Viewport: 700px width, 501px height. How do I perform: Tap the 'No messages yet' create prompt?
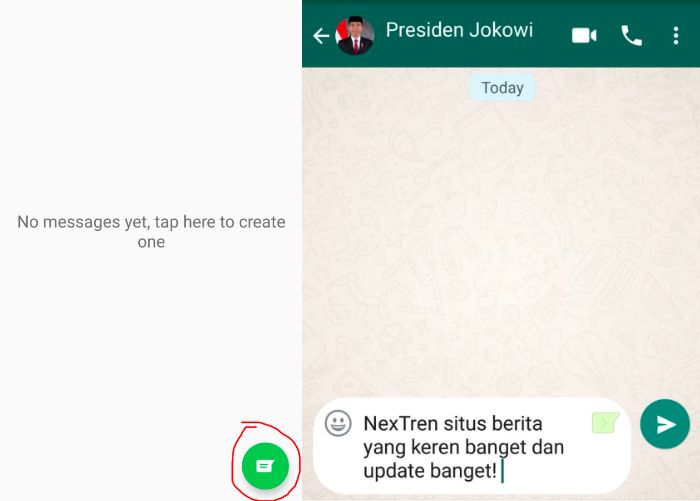tap(151, 232)
